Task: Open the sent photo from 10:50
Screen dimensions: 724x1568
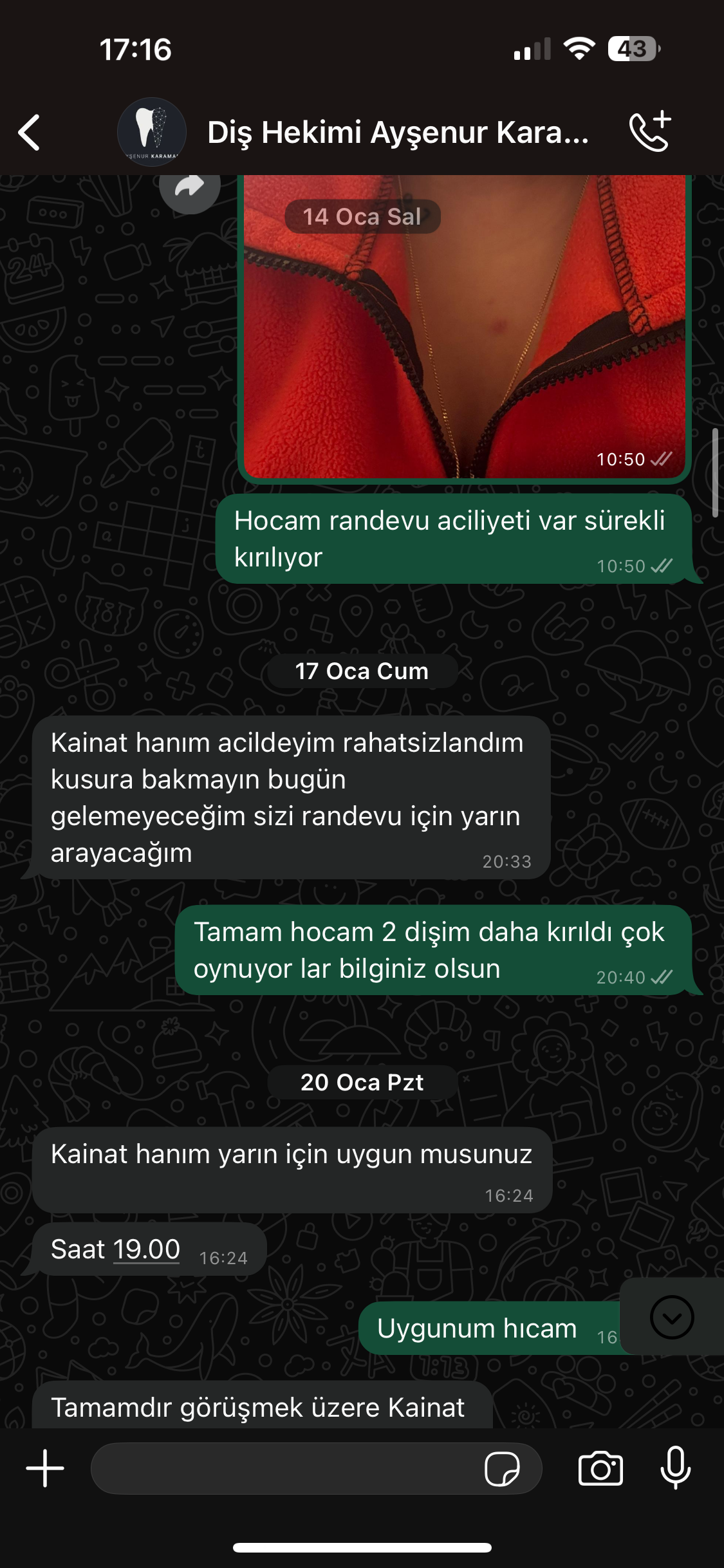Action: (465, 327)
